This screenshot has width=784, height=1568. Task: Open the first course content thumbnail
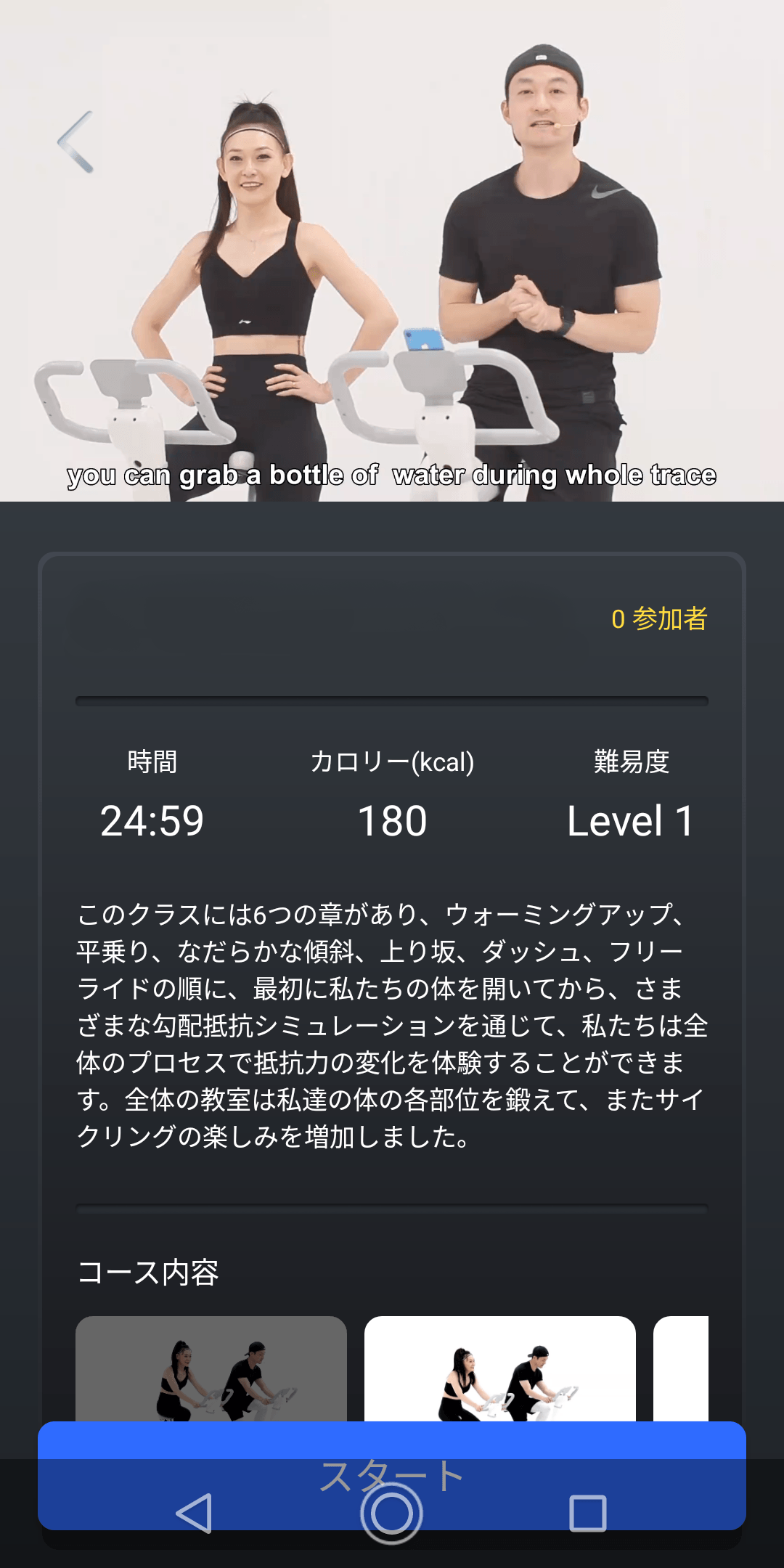point(211,1368)
